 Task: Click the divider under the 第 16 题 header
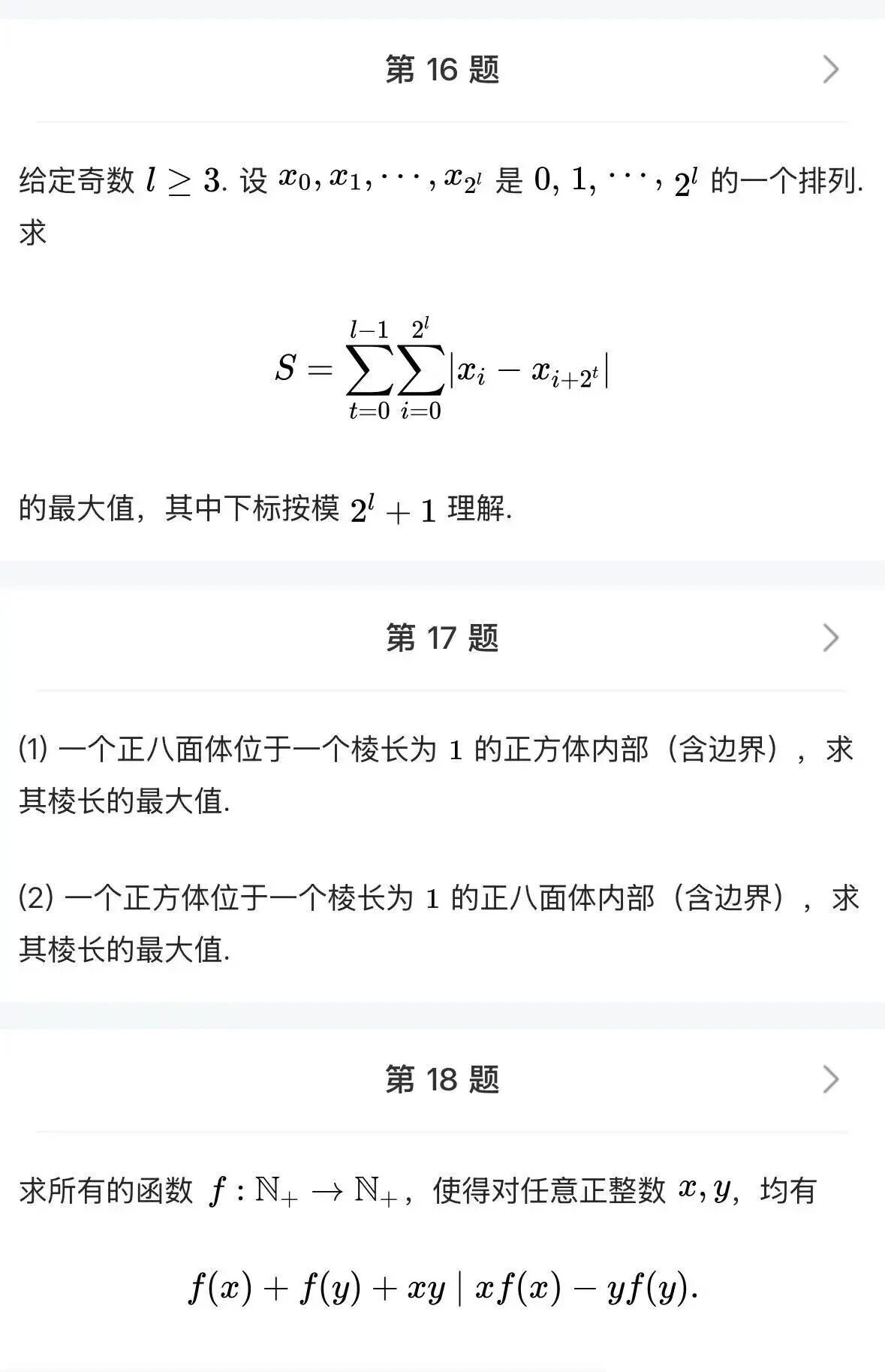[x=443, y=120]
